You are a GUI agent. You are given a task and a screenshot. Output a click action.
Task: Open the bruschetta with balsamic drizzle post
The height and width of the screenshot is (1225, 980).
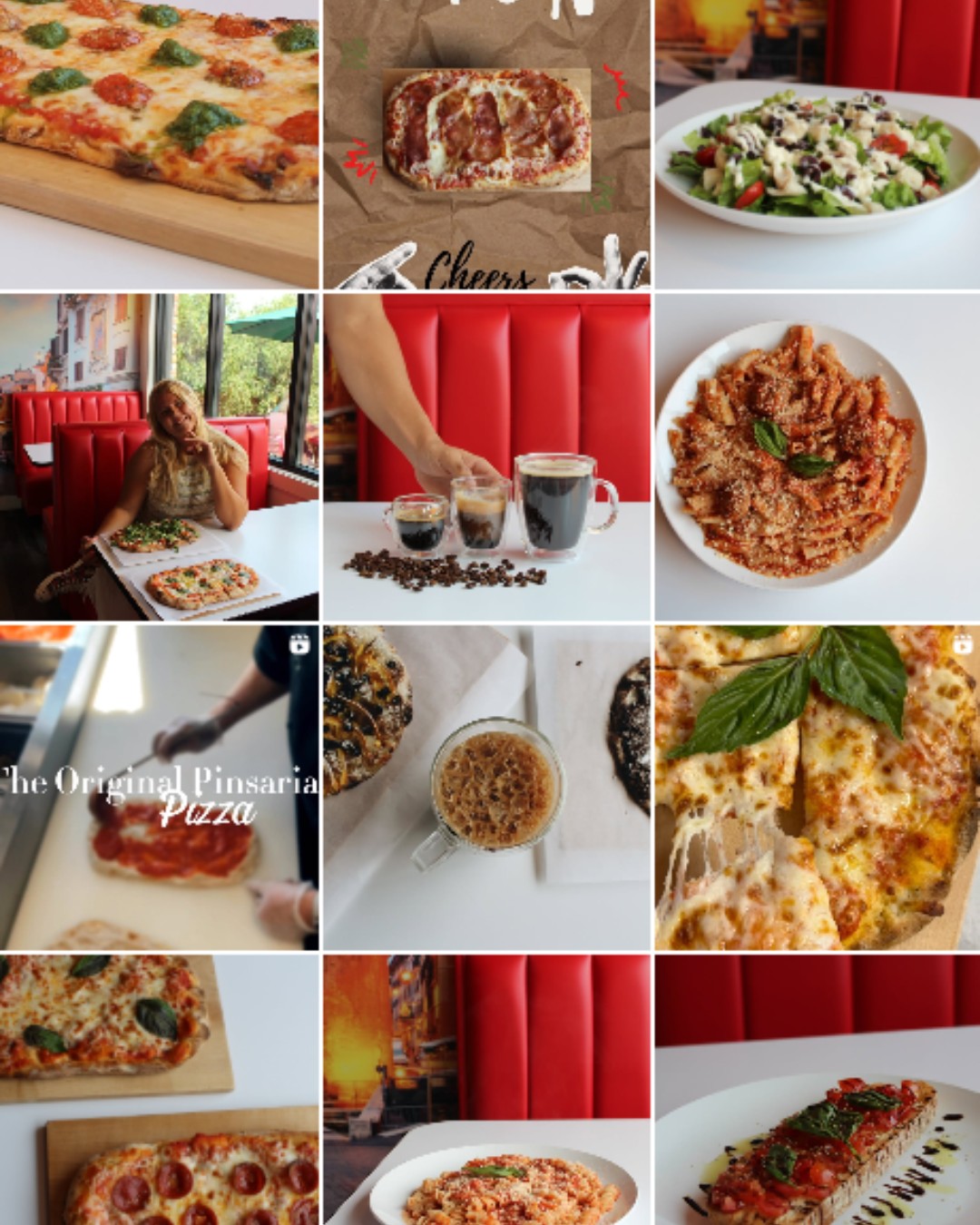coord(818,1089)
